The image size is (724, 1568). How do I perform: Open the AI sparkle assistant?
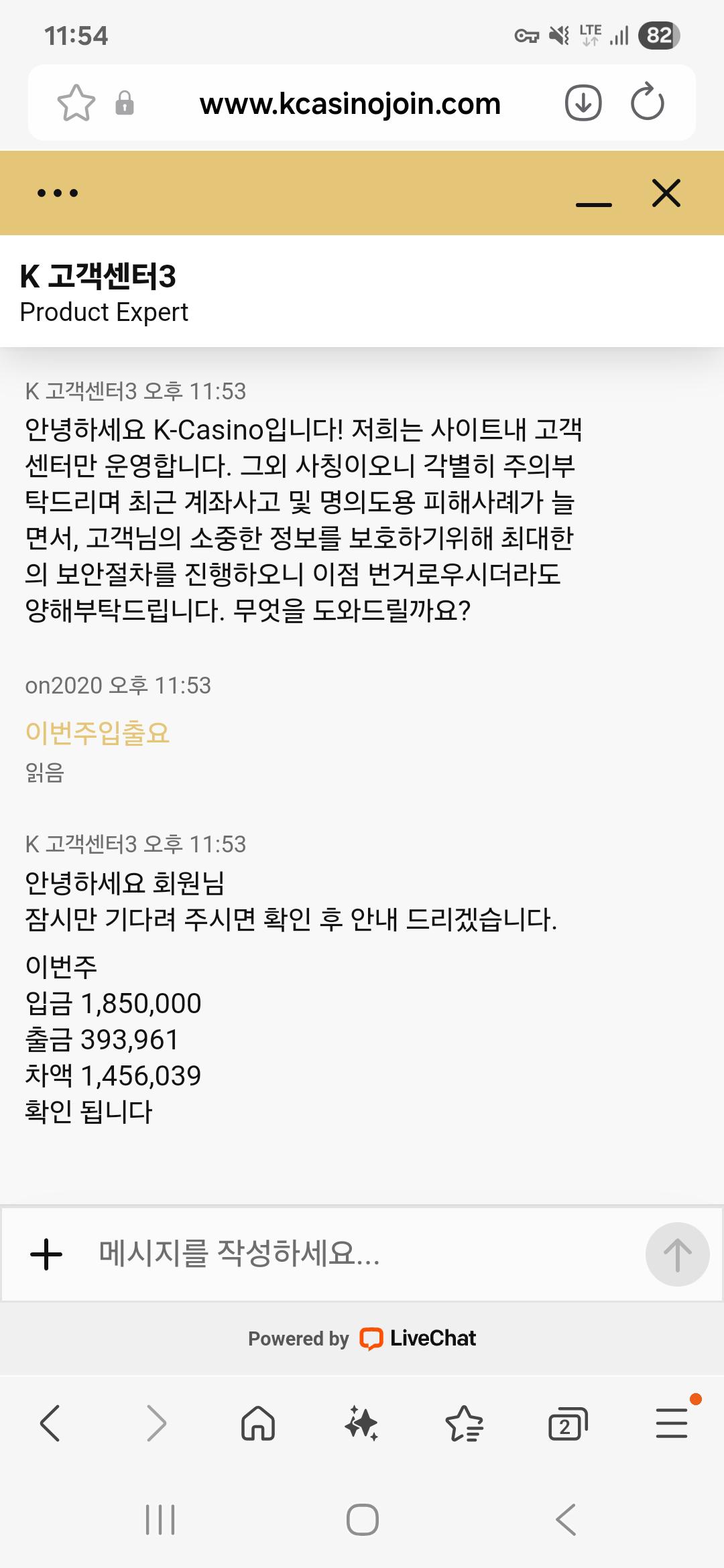(x=361, y=1423)
